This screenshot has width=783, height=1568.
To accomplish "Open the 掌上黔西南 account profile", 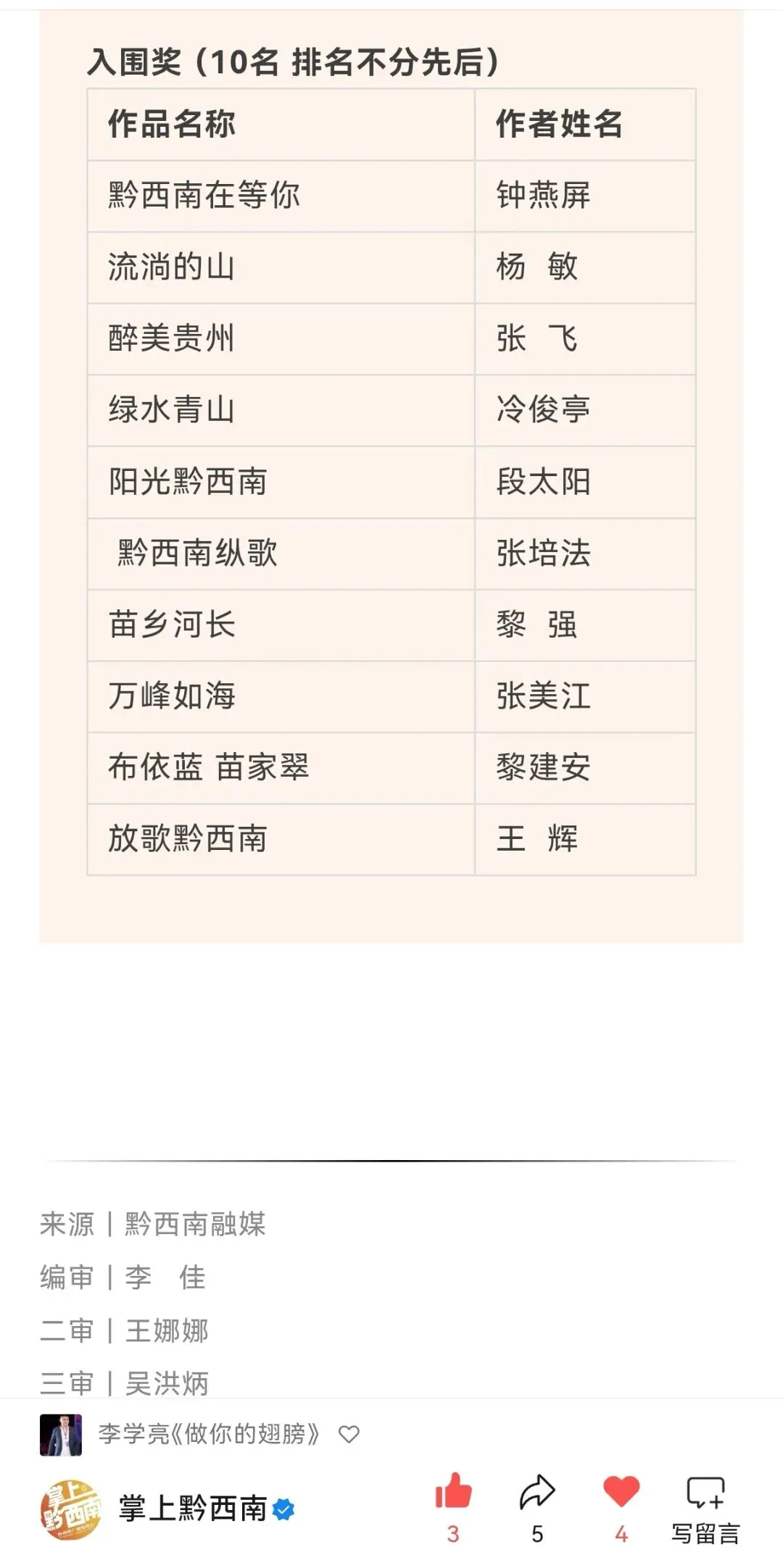I will tap(193, 1509).
